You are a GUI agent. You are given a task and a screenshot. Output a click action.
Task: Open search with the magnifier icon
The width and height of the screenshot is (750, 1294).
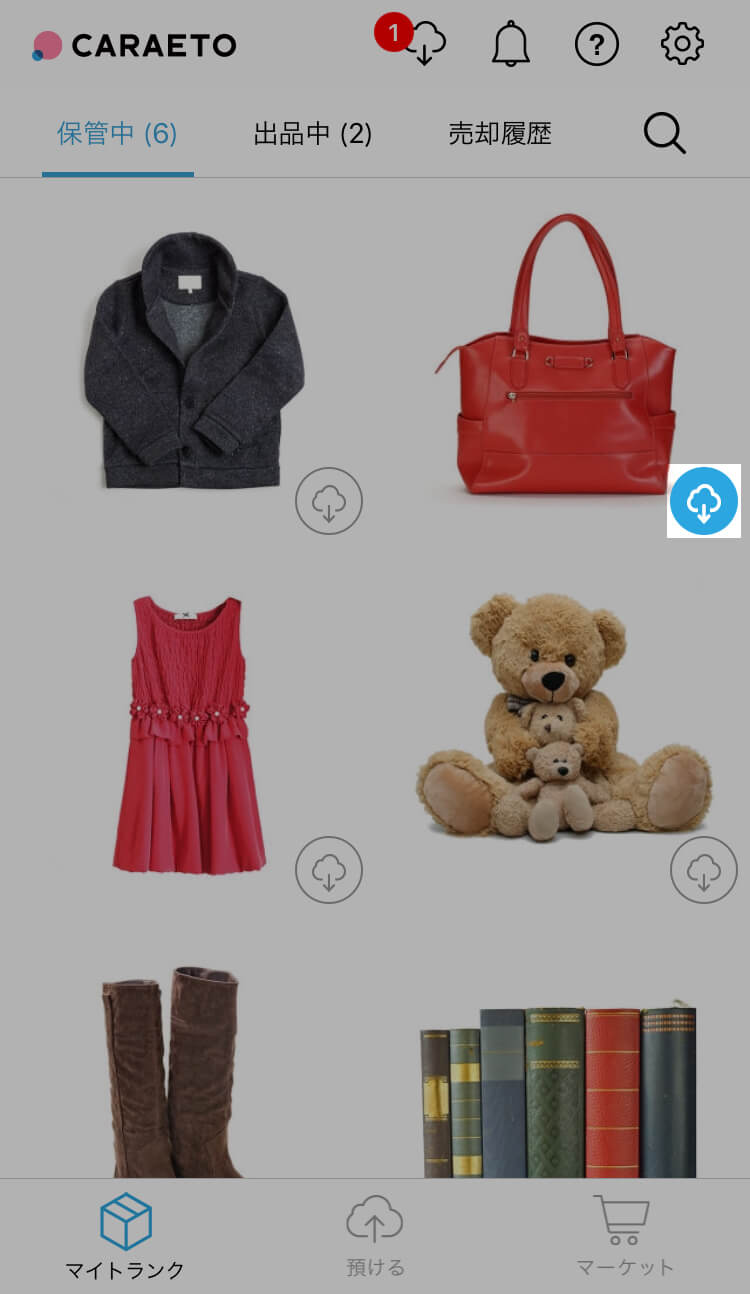point(664,133)
